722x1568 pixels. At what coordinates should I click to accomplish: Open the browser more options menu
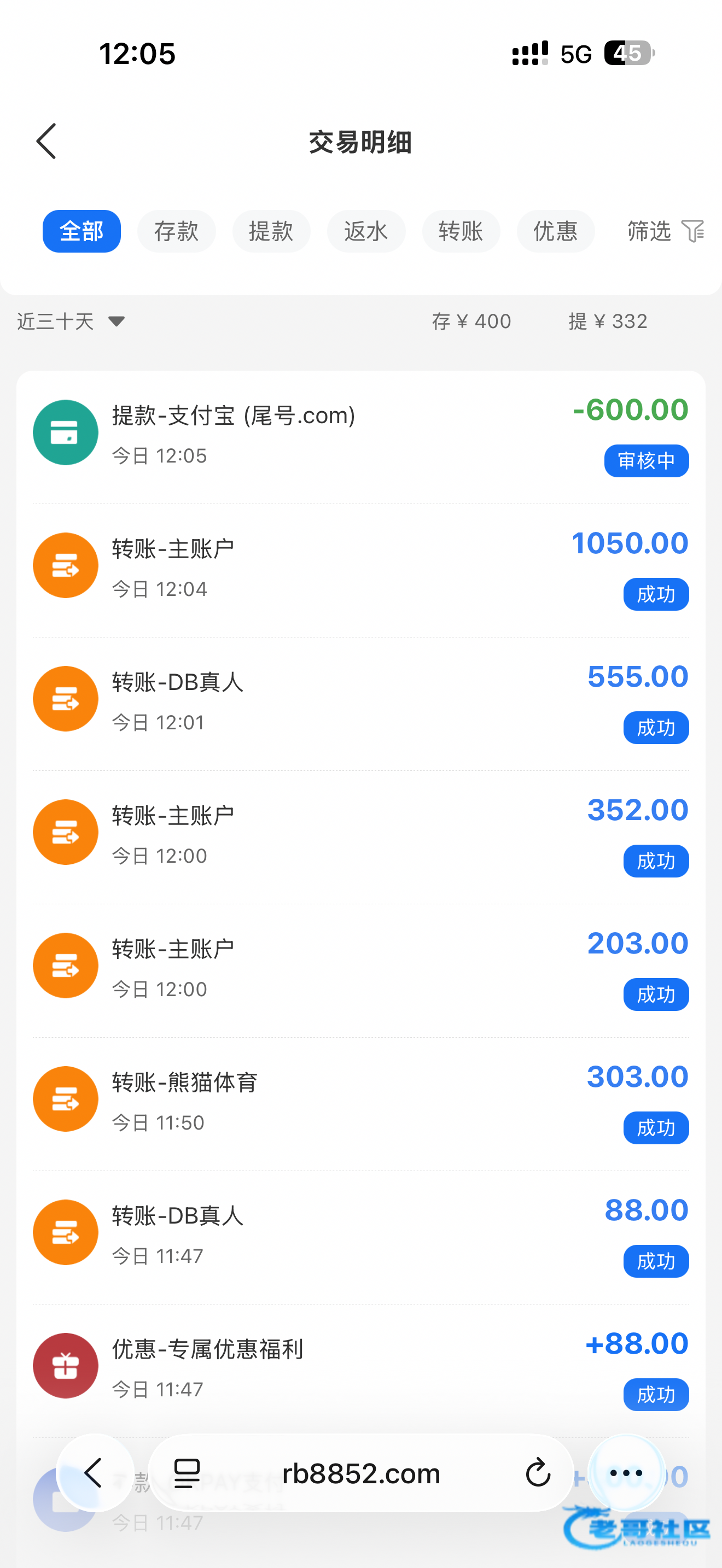pos(626,1473)
